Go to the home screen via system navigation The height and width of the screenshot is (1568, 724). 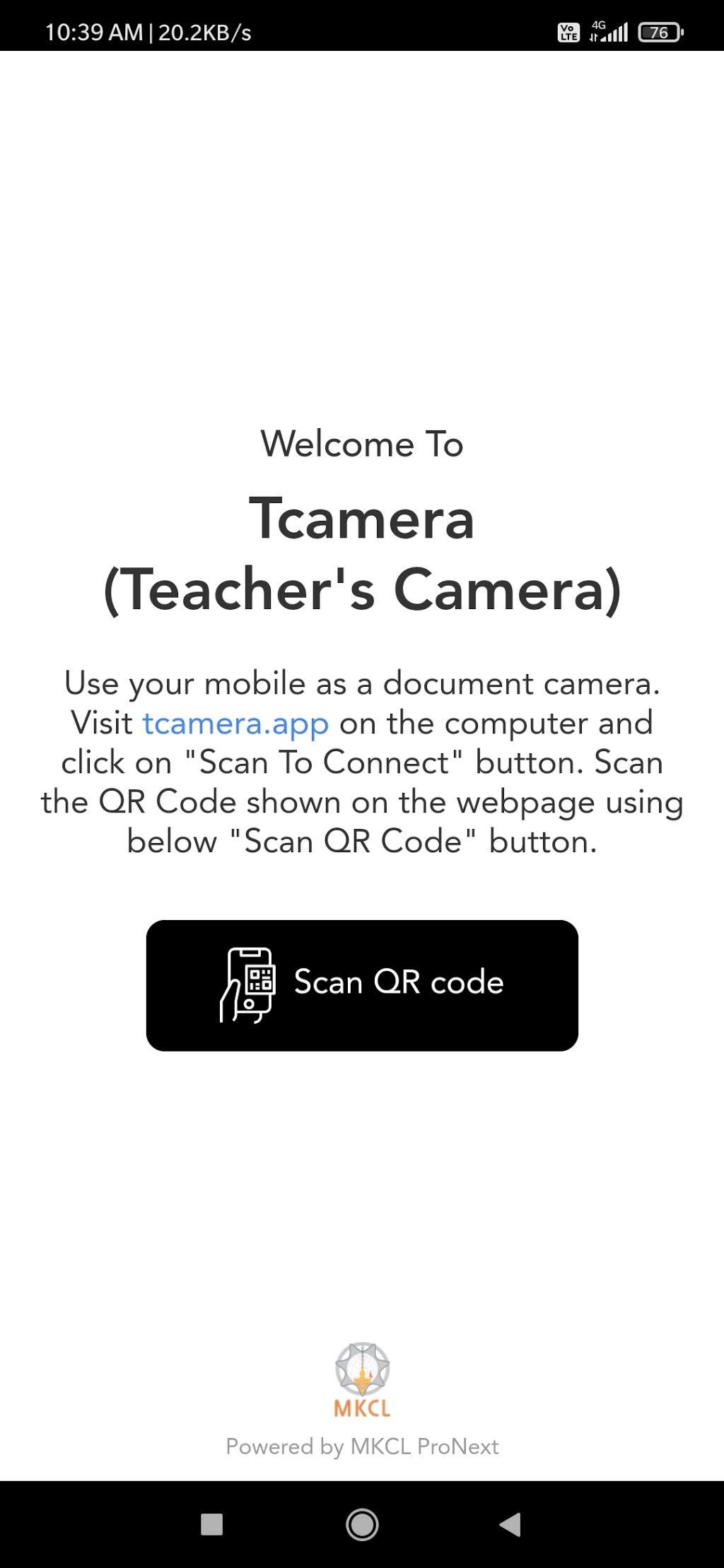[x=362, y=1524]
